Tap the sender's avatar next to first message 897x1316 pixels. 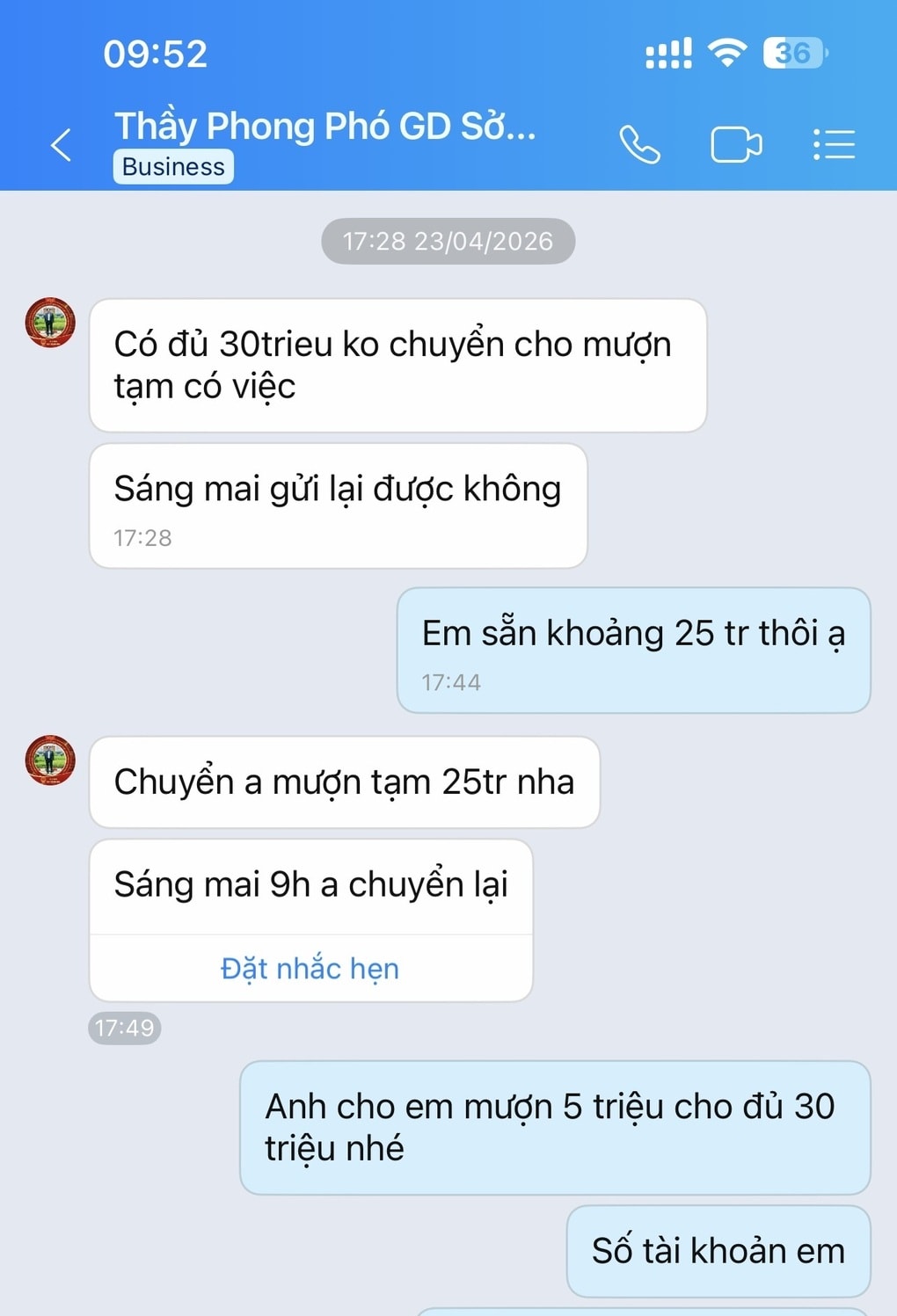(x=50, y=323)
